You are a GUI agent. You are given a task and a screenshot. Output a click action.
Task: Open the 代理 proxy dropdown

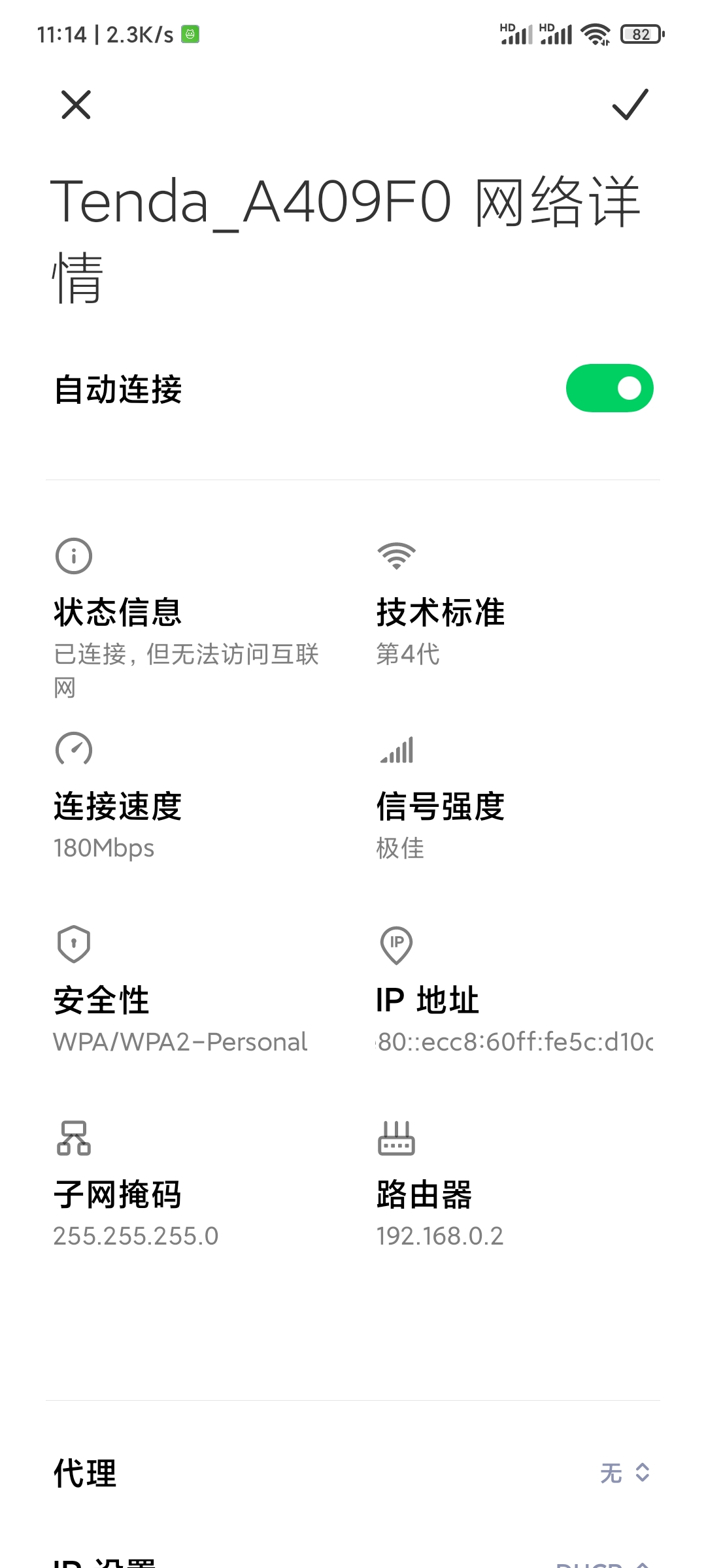tap(625, 1473)
